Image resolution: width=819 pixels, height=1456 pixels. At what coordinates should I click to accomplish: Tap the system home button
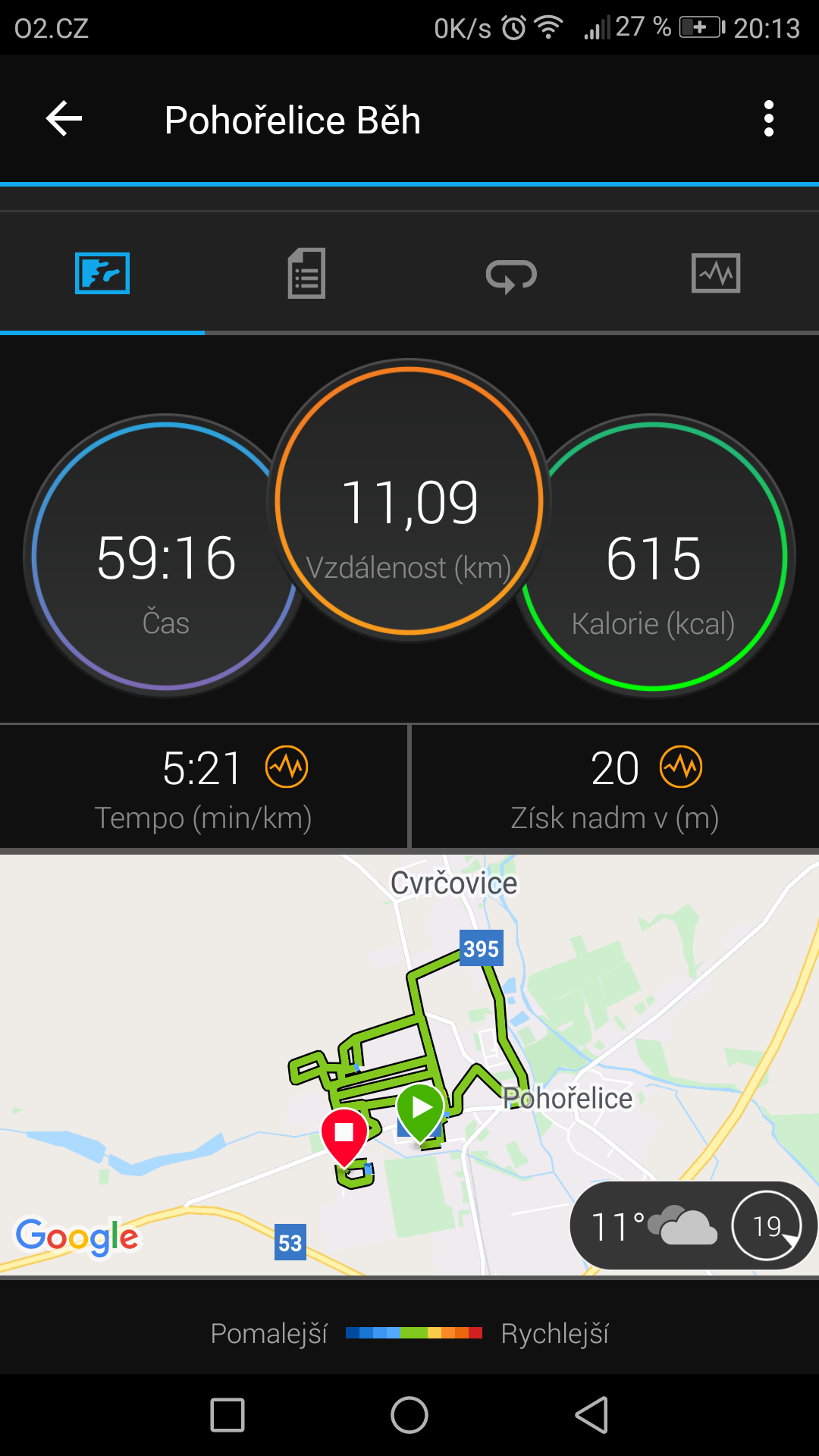click(409, 1415)
